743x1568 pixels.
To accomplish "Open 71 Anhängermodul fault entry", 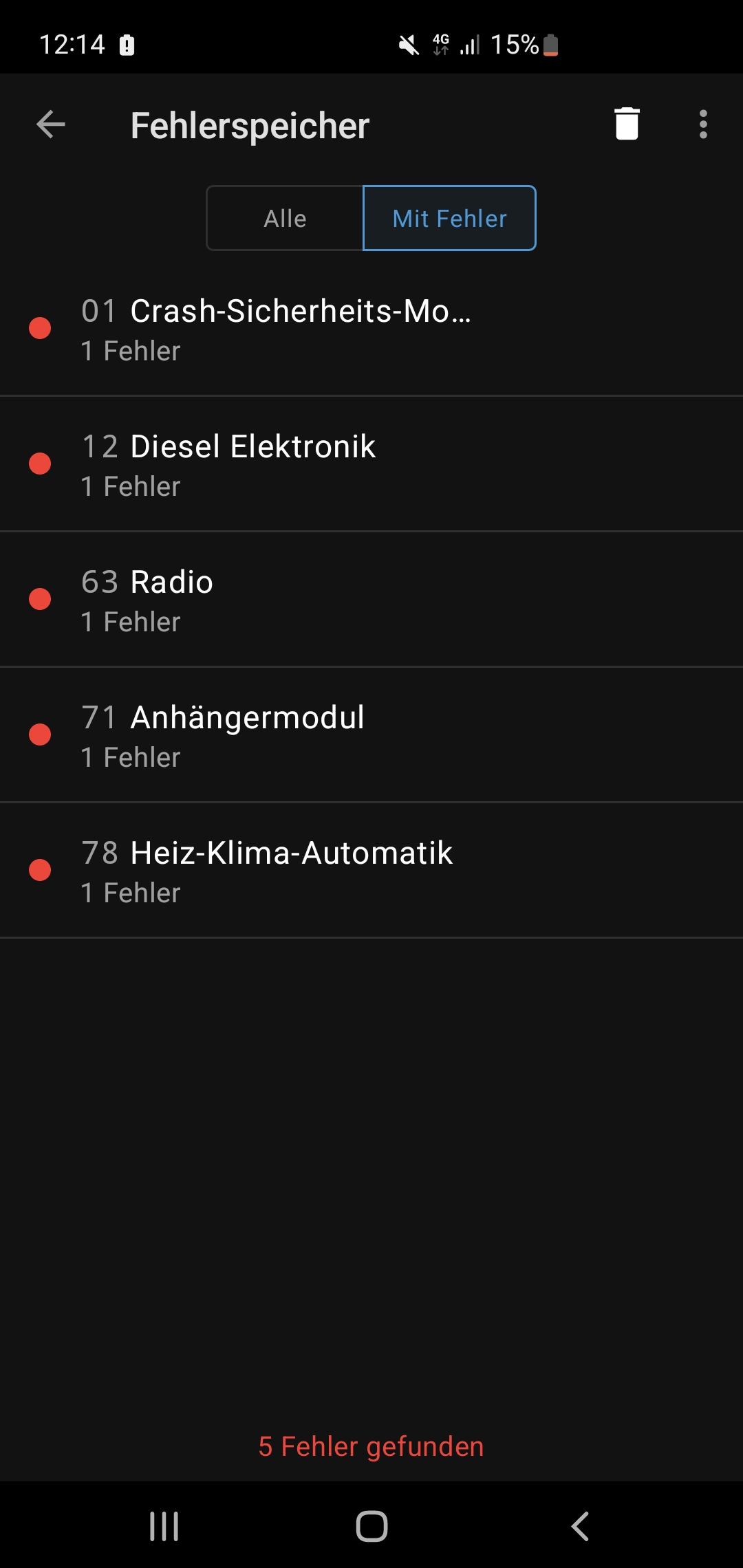I will pos(371,736).
